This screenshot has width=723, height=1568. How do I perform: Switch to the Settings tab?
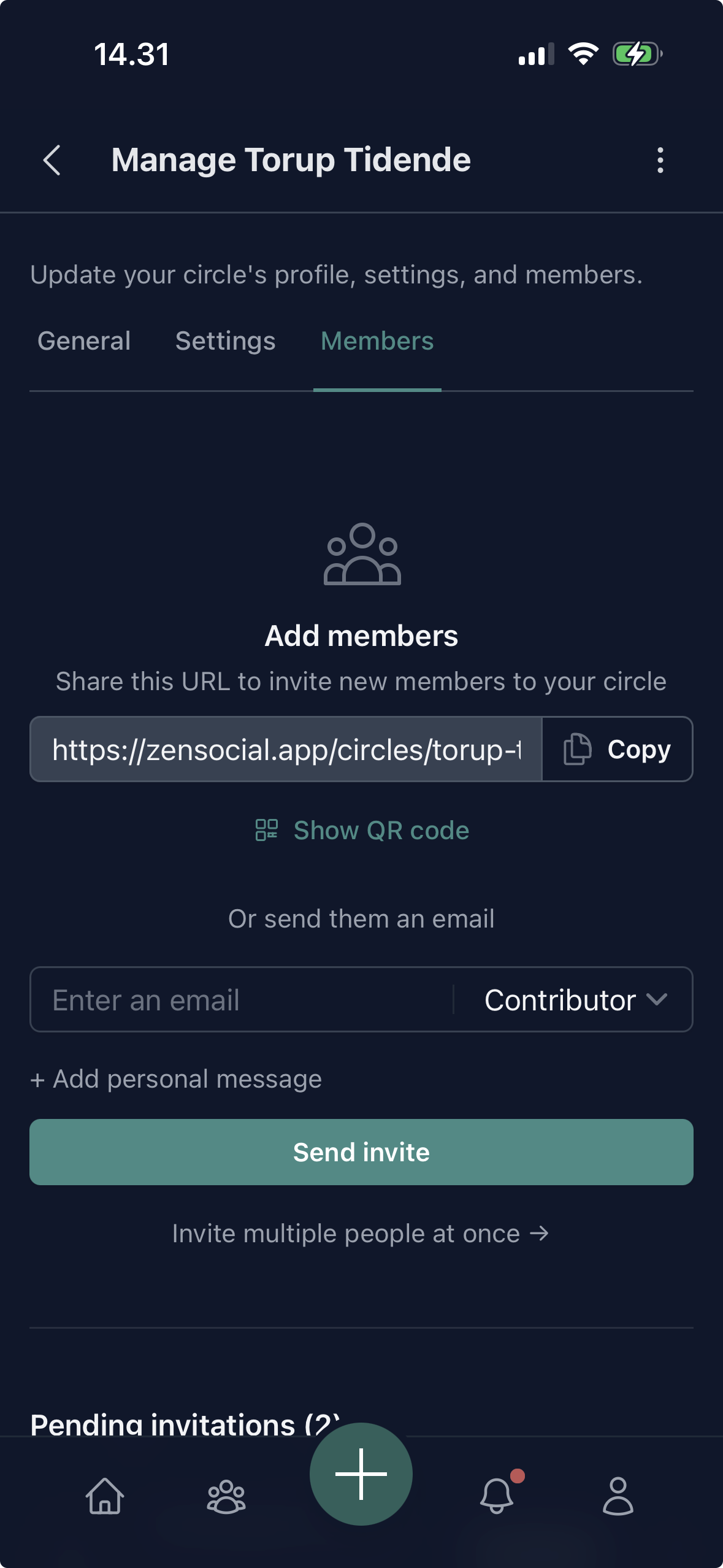[224, 341]
